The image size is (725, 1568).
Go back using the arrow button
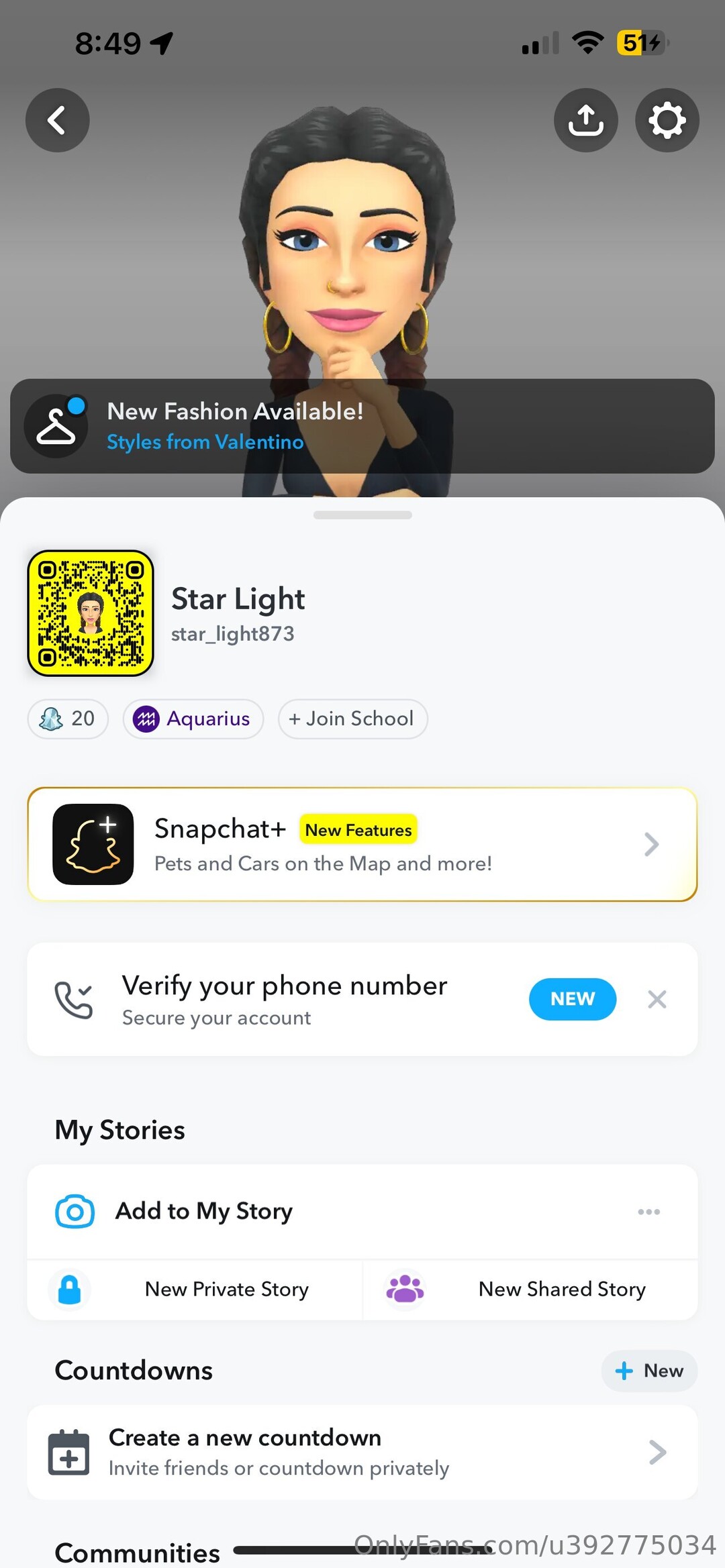(57, 120)
